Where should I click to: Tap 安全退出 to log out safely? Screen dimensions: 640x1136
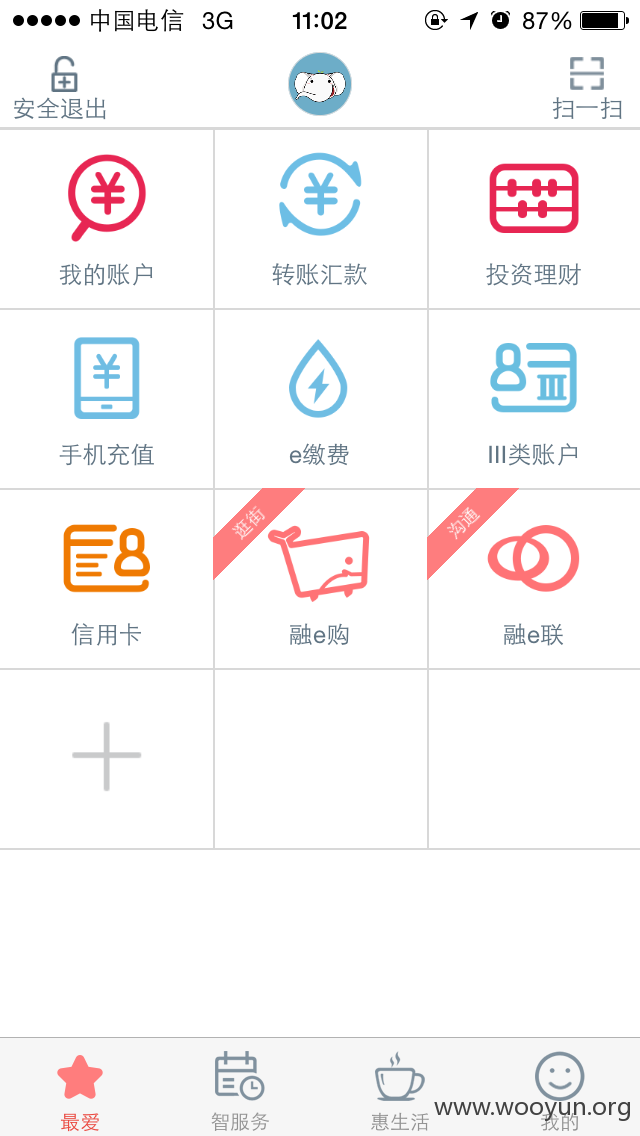point(60,88)
